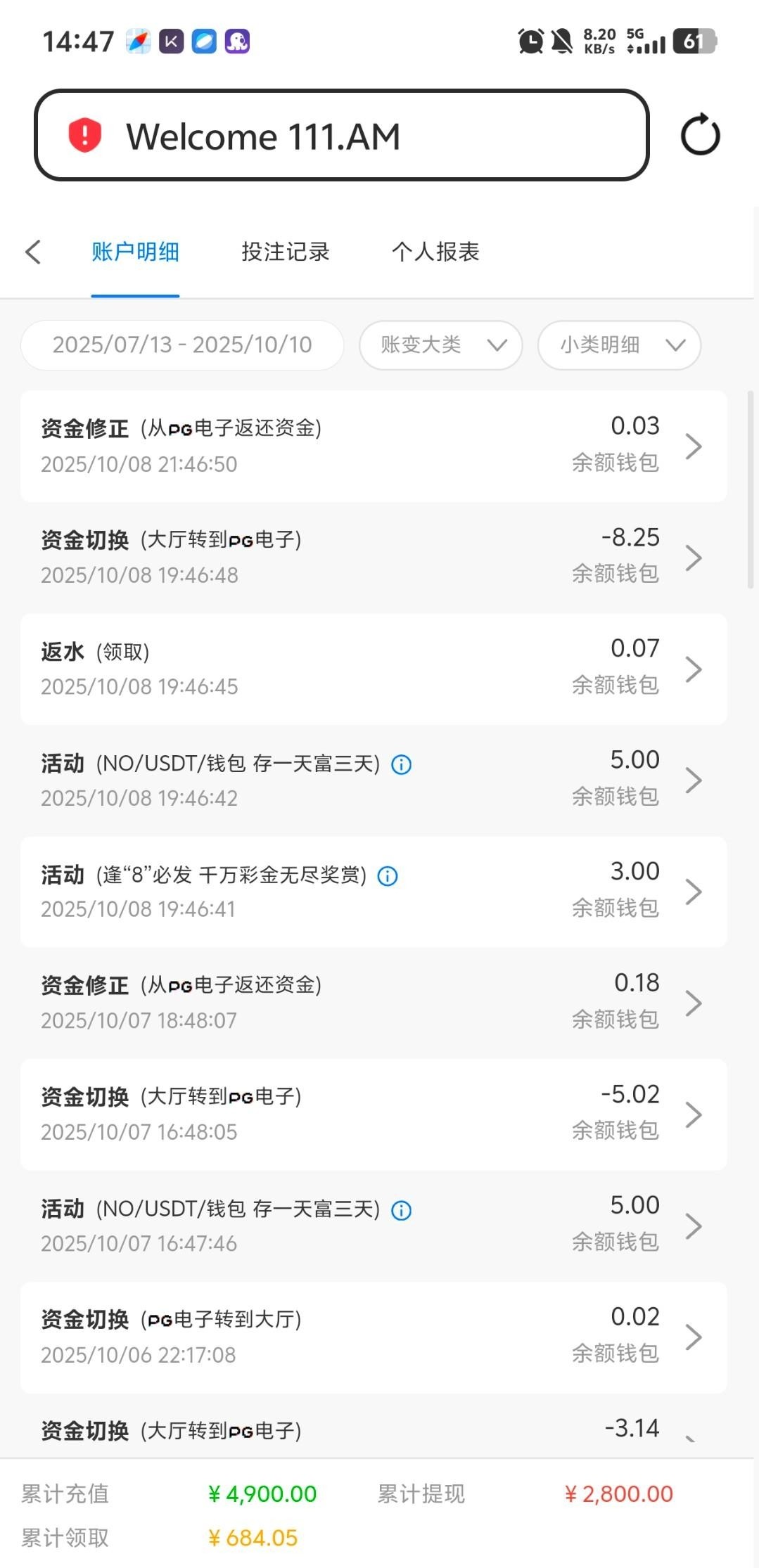This screenshot has height=1568, width=759.
Task: Open the date range 2025/07/13 - 2025/10/10 picker
Action: click(182, 345)
